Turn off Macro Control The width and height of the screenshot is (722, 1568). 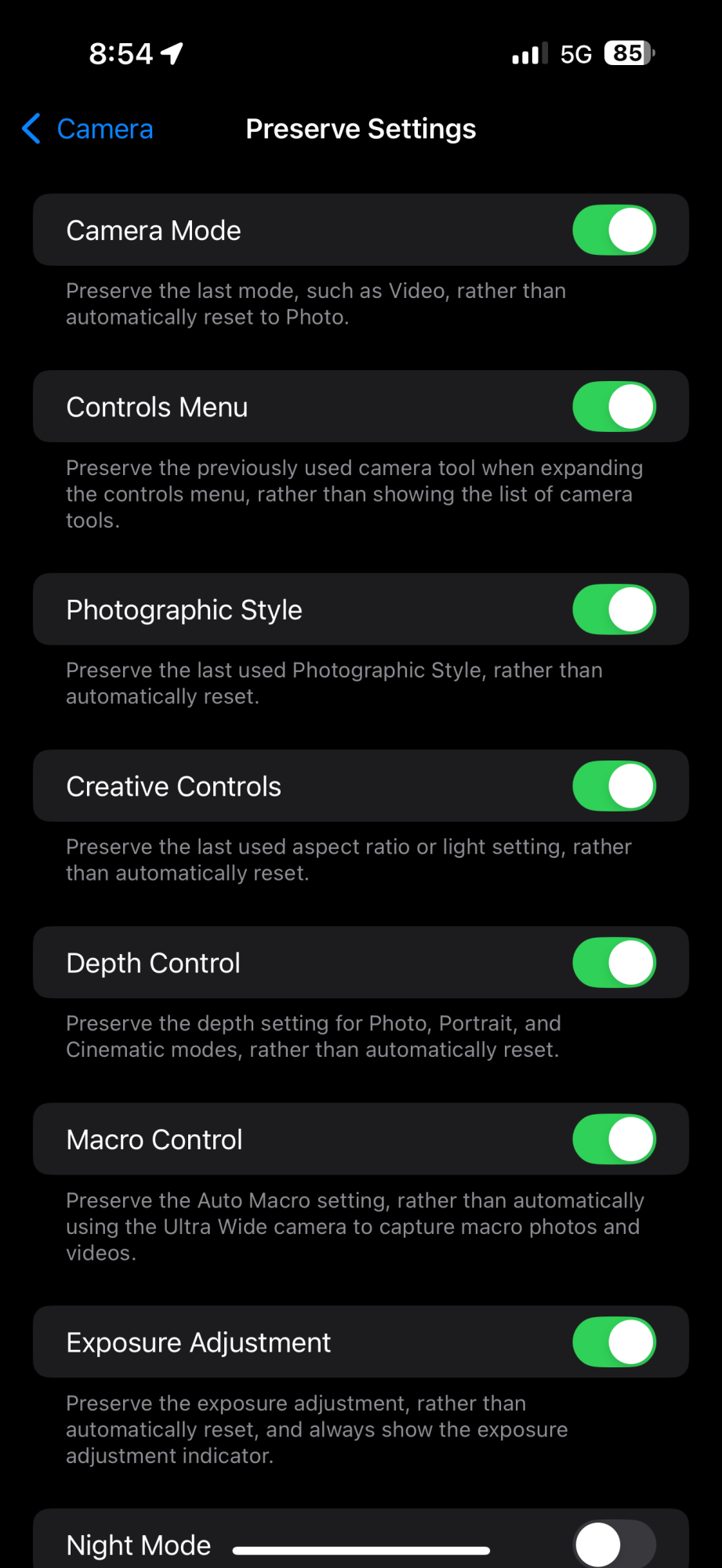(x=614, y=1139)
